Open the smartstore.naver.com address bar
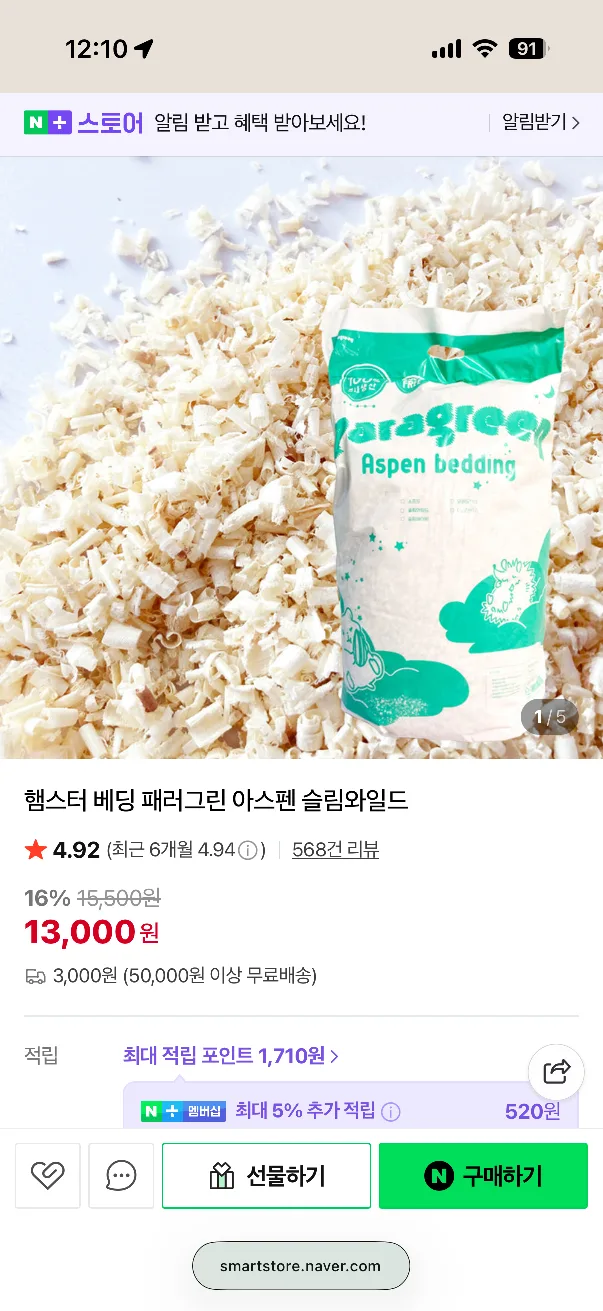Viewport: 603px width, 1311px height. click(x=301, y=1265)
